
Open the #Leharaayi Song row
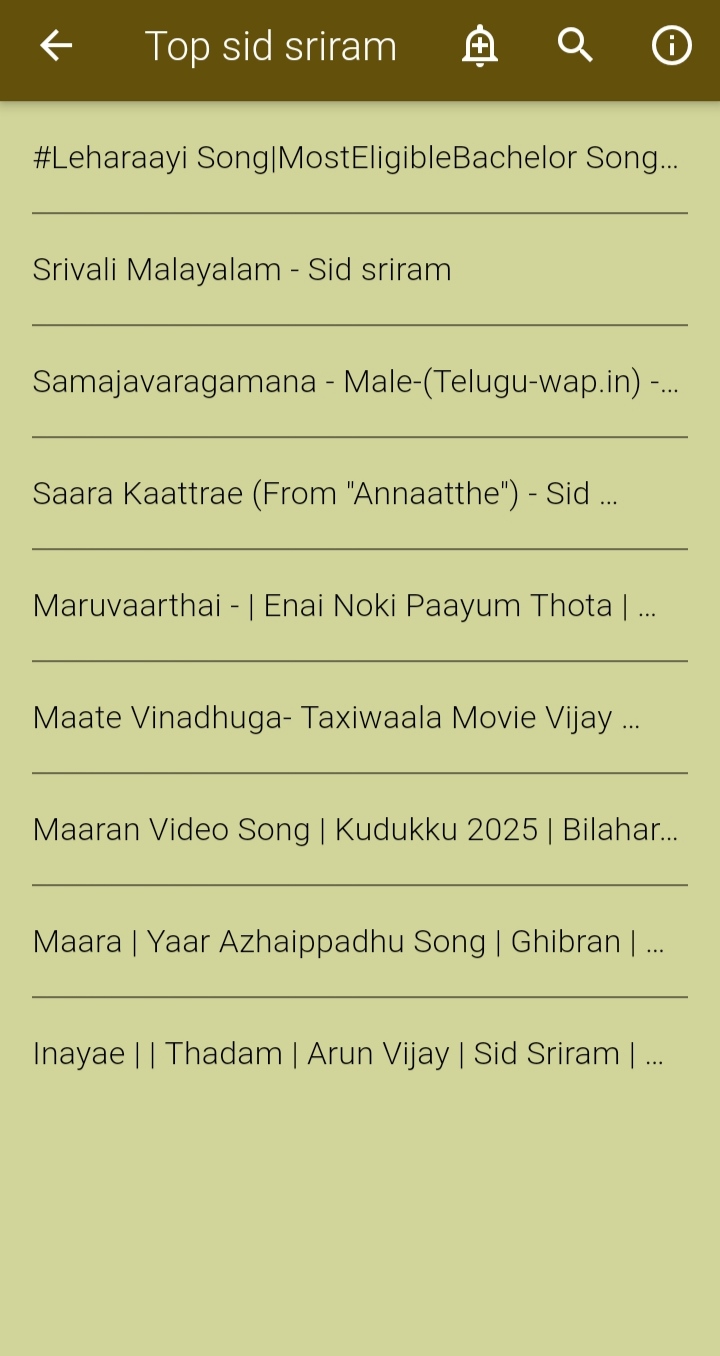click(356, 158)
